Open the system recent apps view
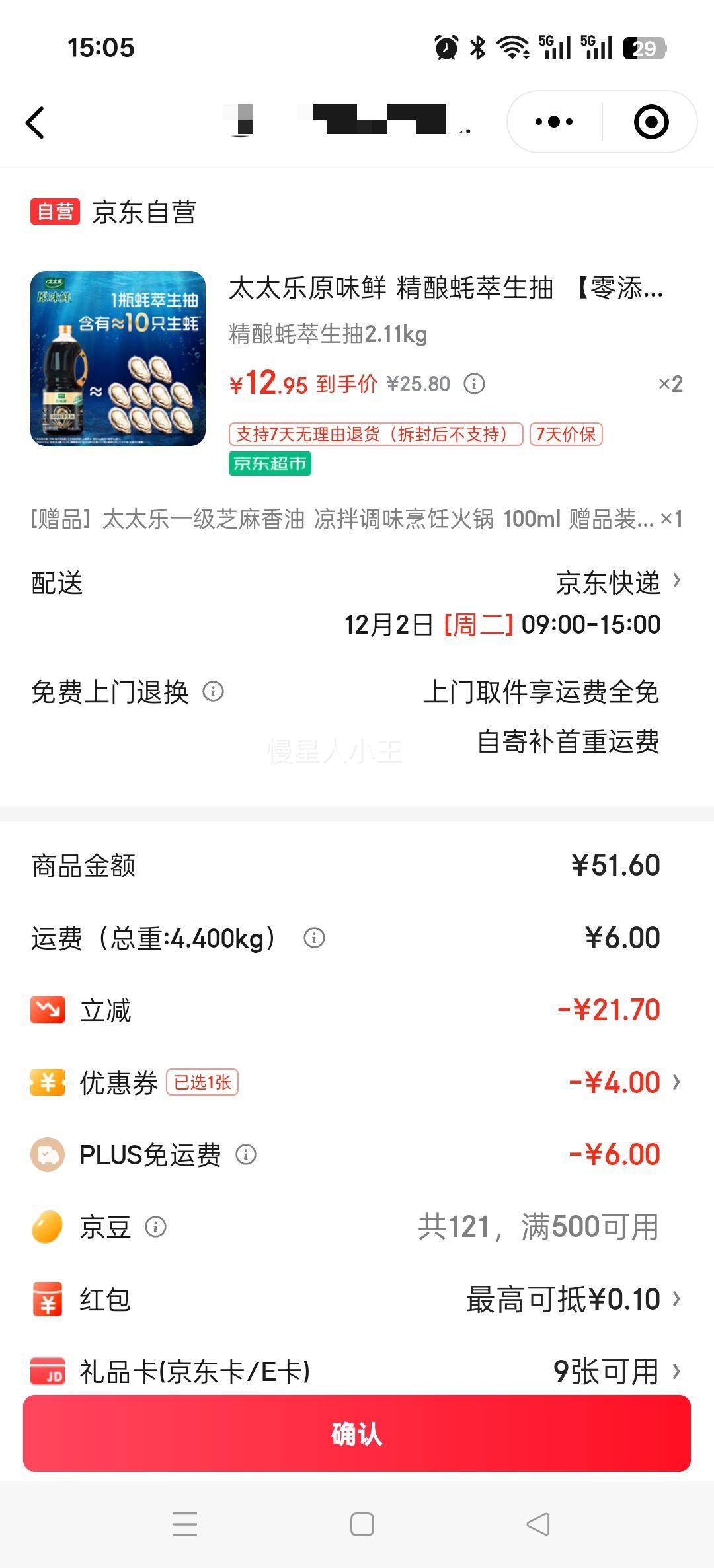 point(185,1524)
